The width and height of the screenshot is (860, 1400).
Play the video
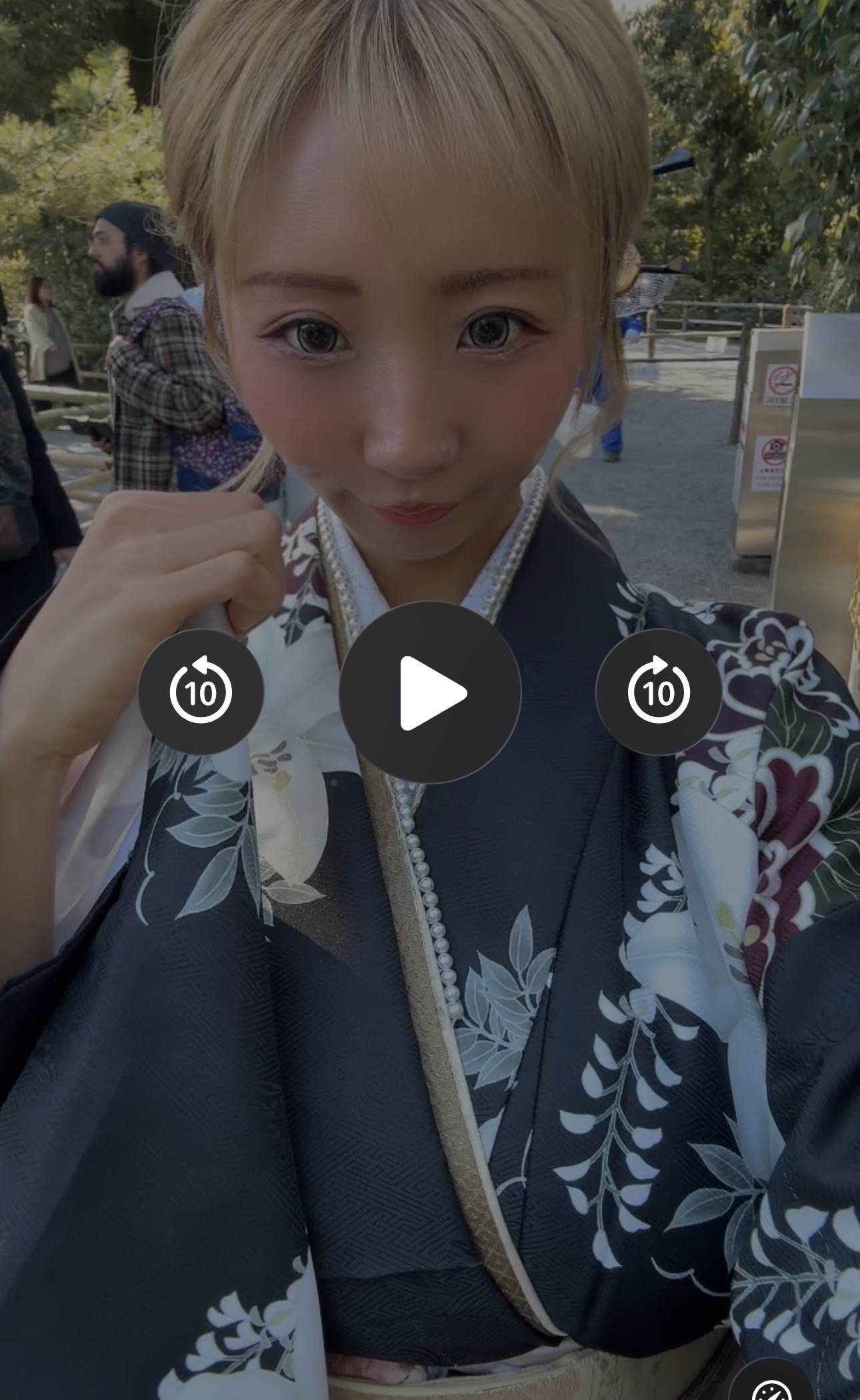pyautogui.click(x=430, y=692)
